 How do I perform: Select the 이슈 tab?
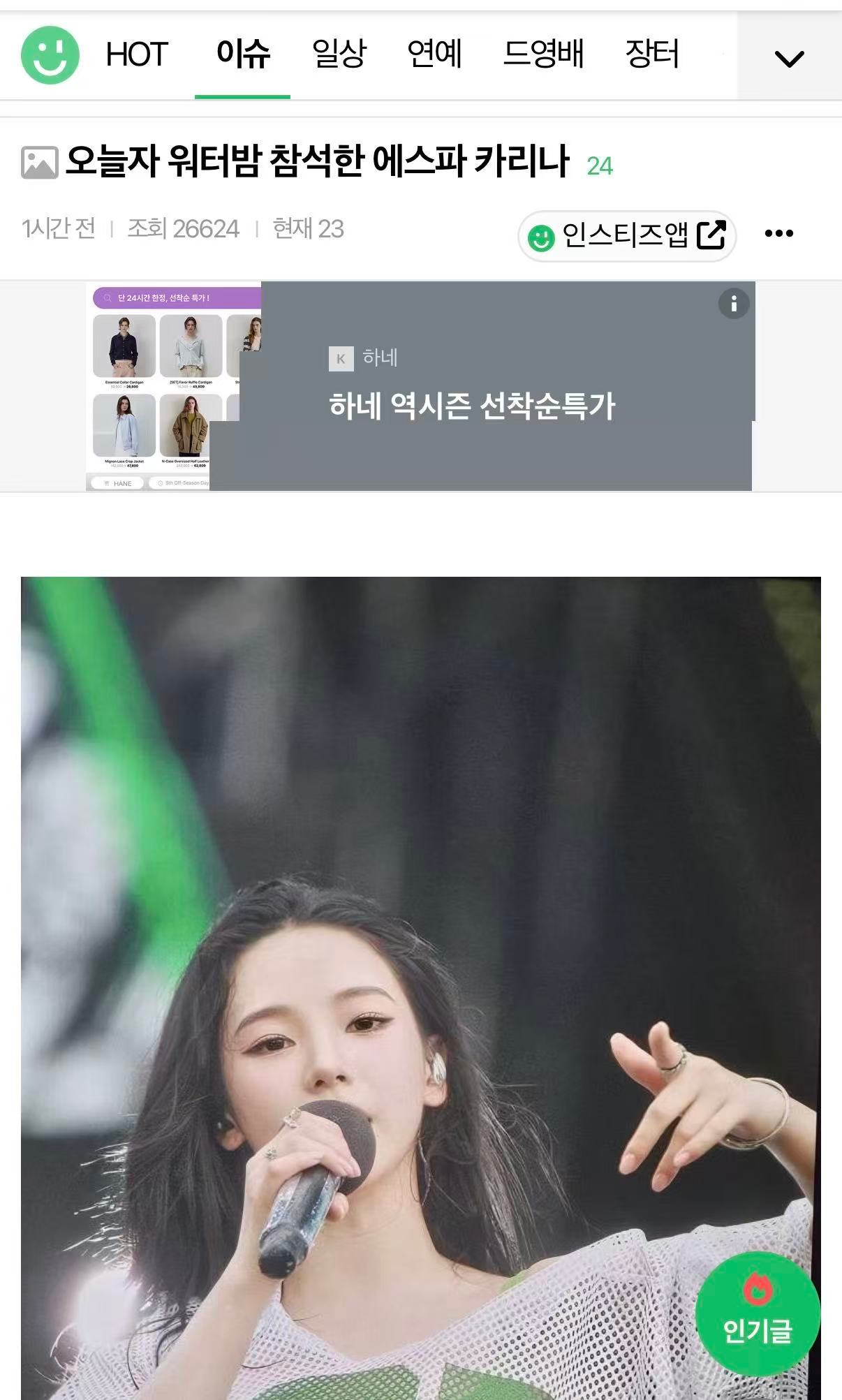243,54
